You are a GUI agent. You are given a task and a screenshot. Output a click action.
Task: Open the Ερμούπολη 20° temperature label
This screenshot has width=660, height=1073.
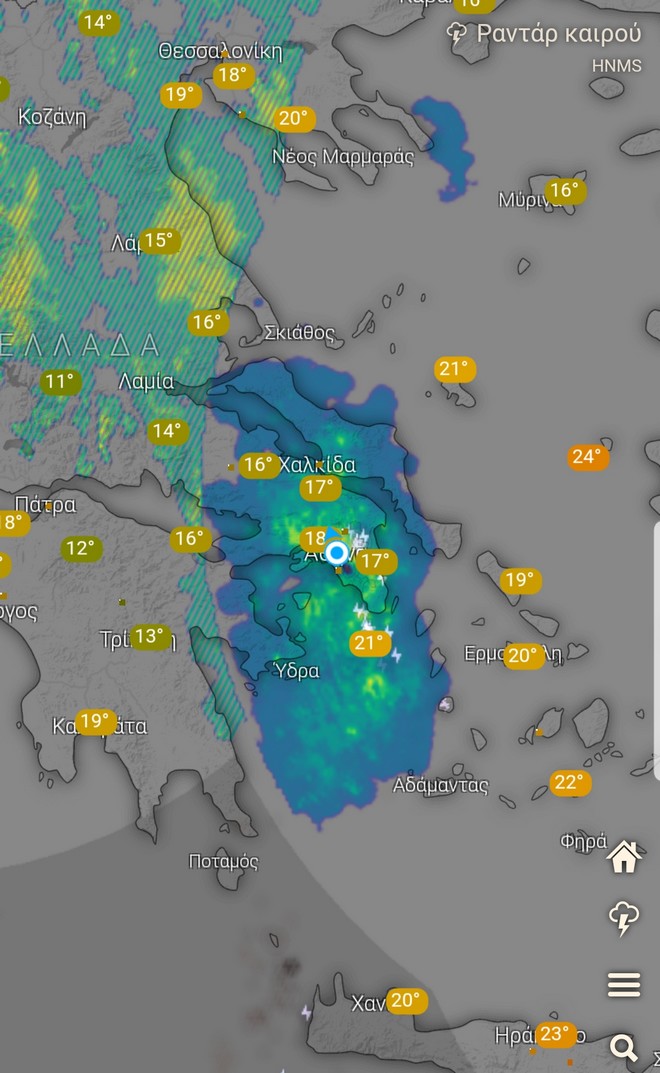coord(523,656)
